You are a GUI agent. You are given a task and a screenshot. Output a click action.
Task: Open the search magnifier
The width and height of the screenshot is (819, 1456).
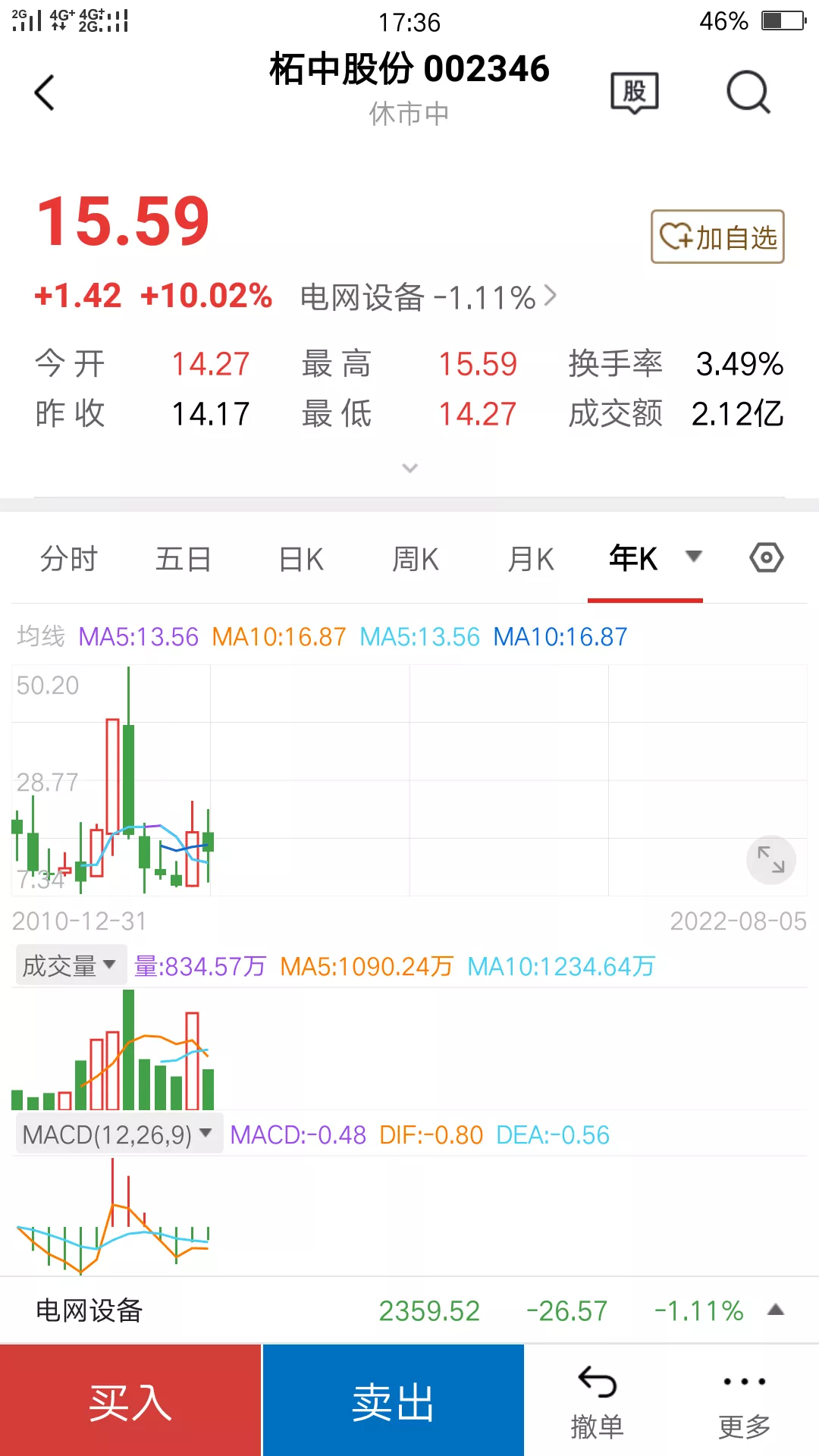coord(748,93)
